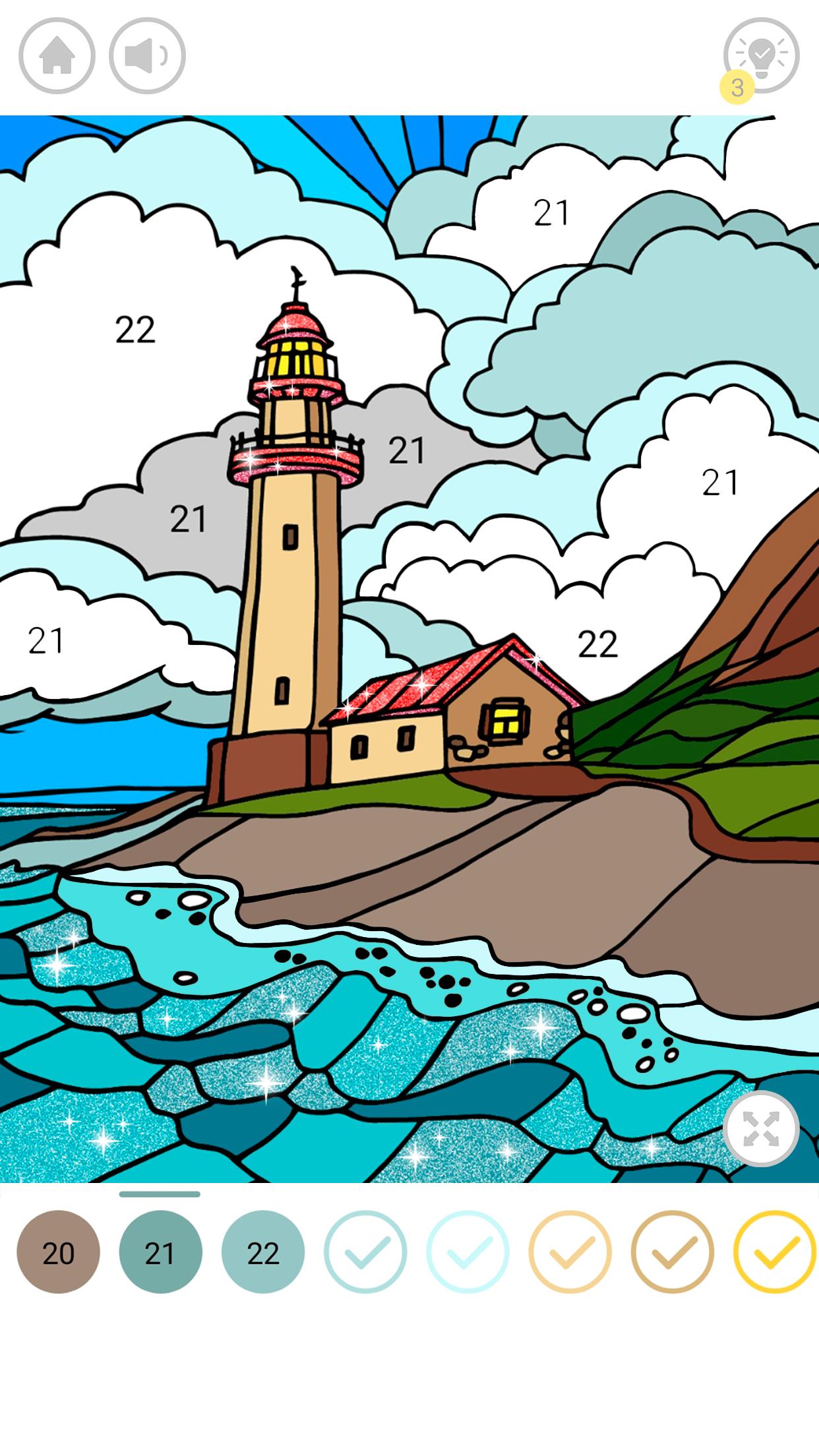
Task: Select color number 21
Action: (x=160, y=1250)
